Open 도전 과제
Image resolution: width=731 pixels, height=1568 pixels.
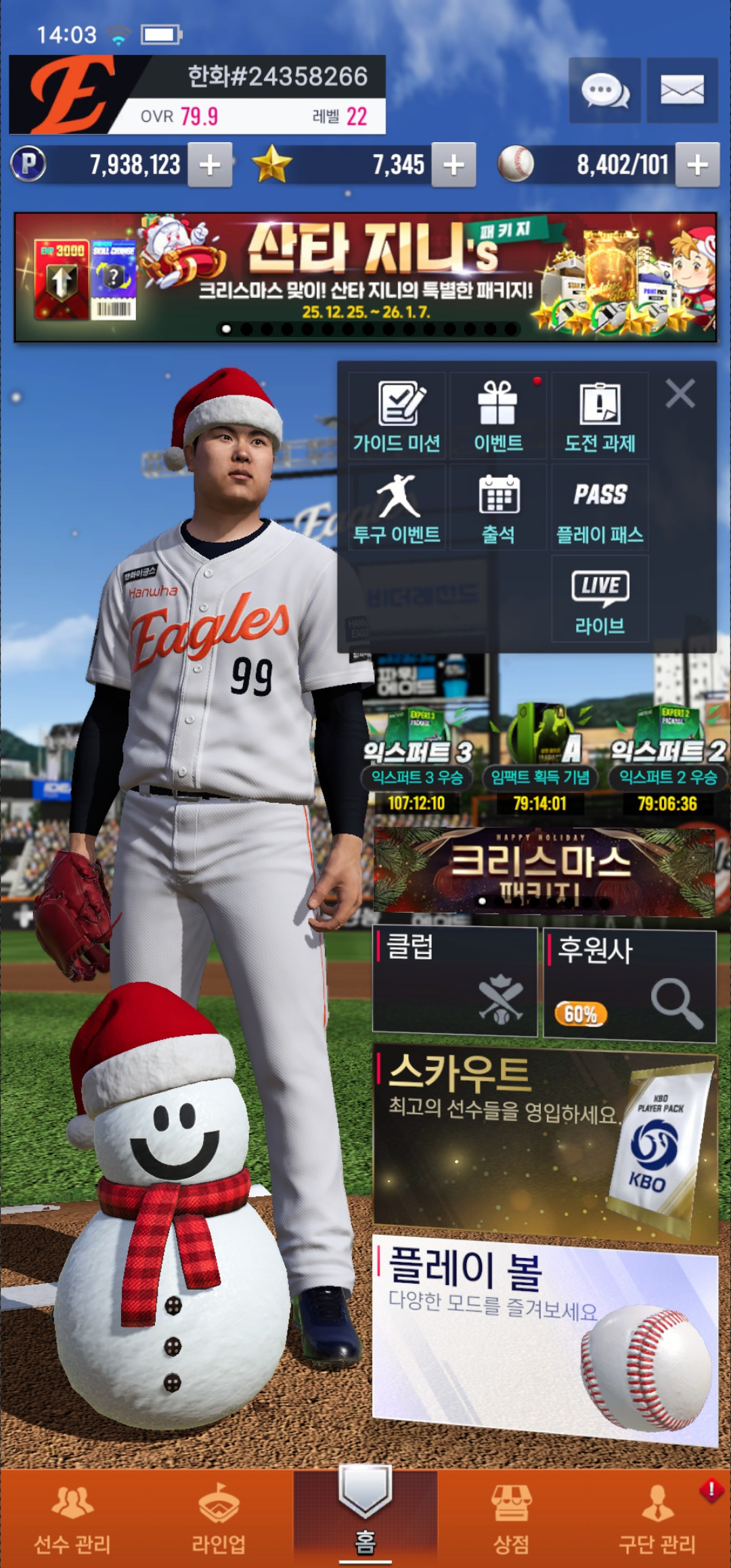[600, 416]
